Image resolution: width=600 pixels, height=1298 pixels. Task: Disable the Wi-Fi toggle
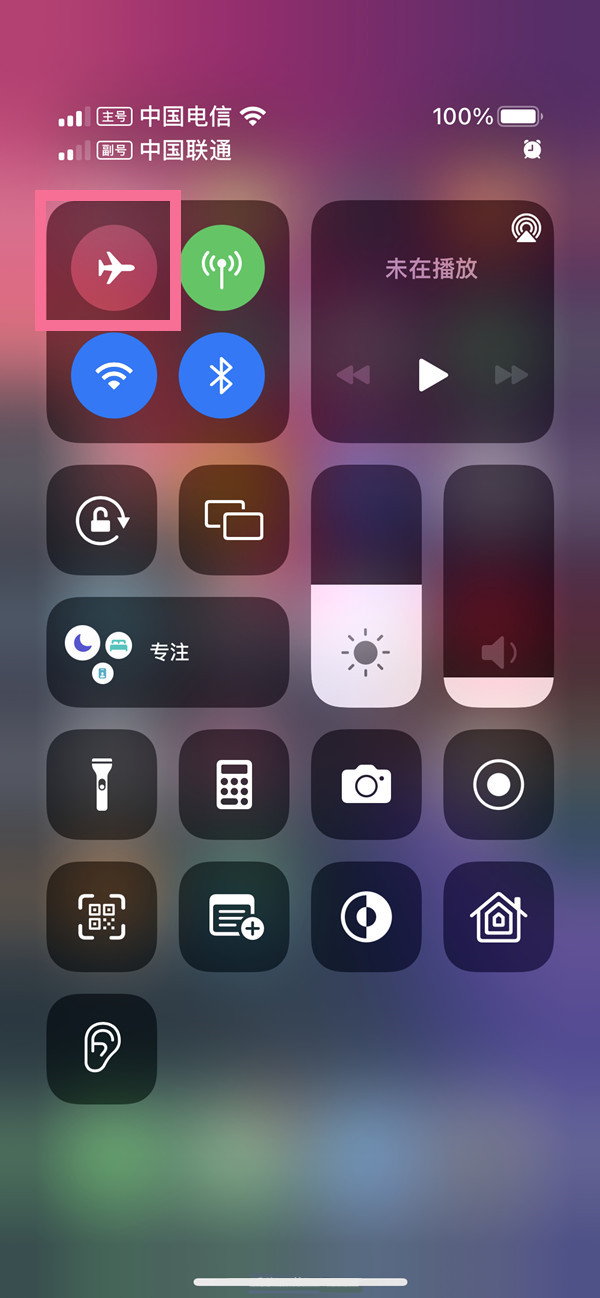click(x=114, y=375)
